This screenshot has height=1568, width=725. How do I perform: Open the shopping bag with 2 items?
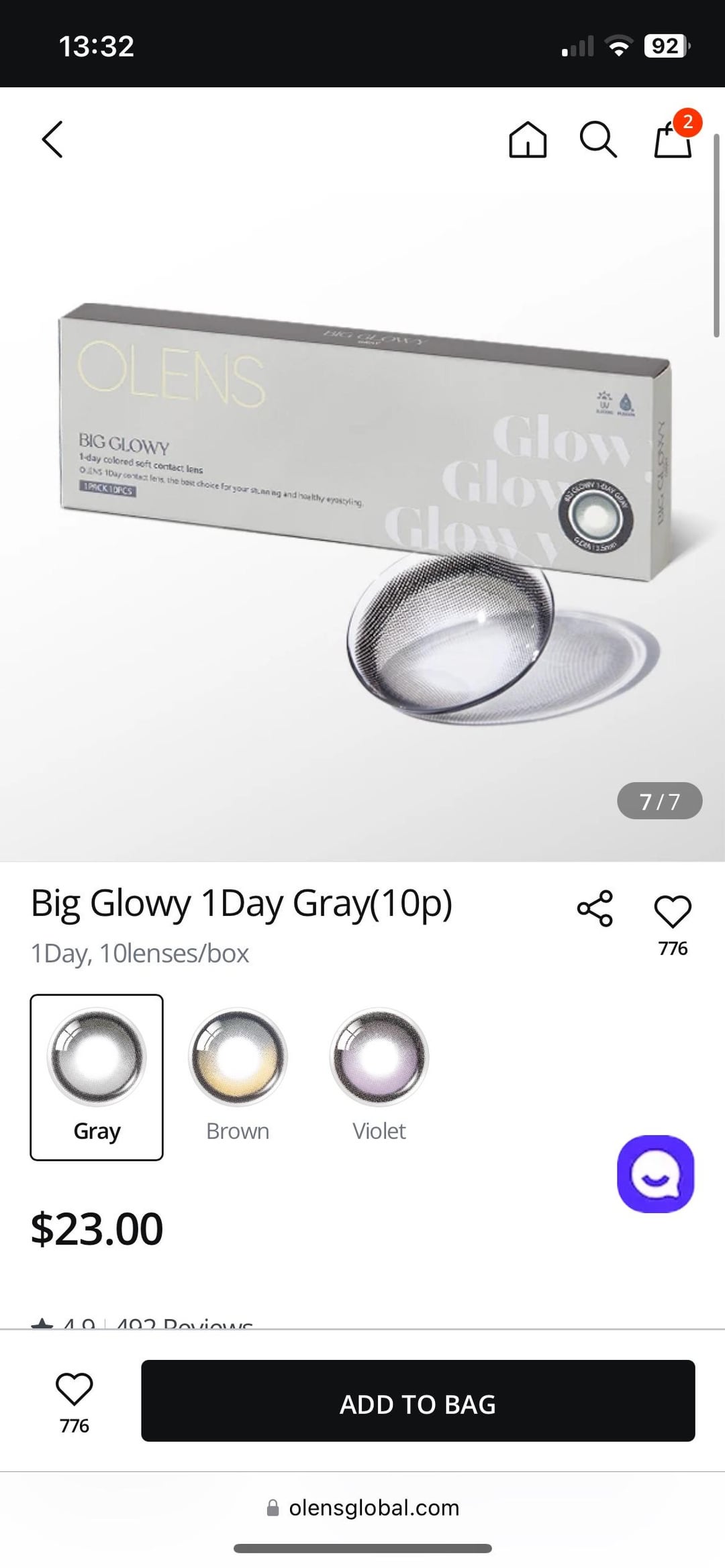673,138
